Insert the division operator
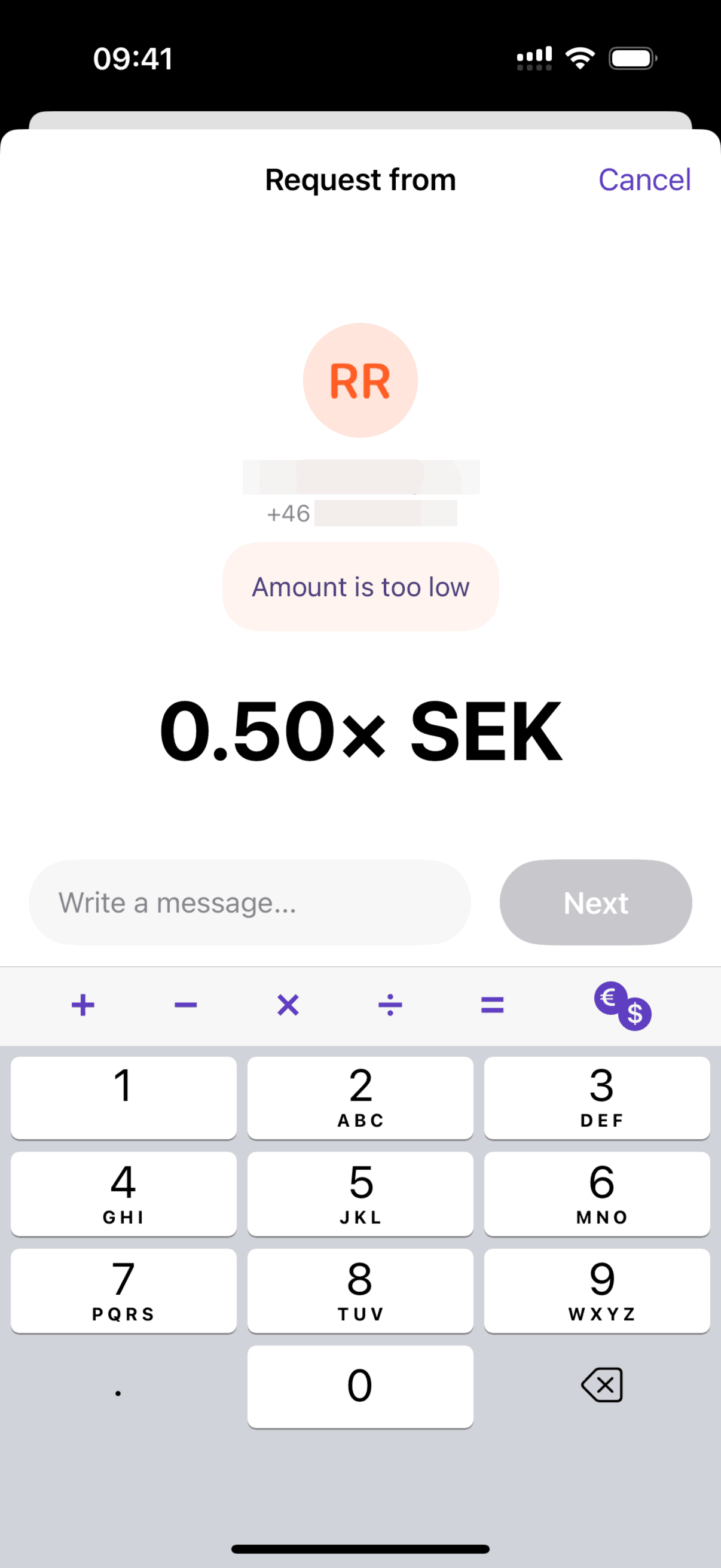The image size is (721, 1568). click(390, 1005)
